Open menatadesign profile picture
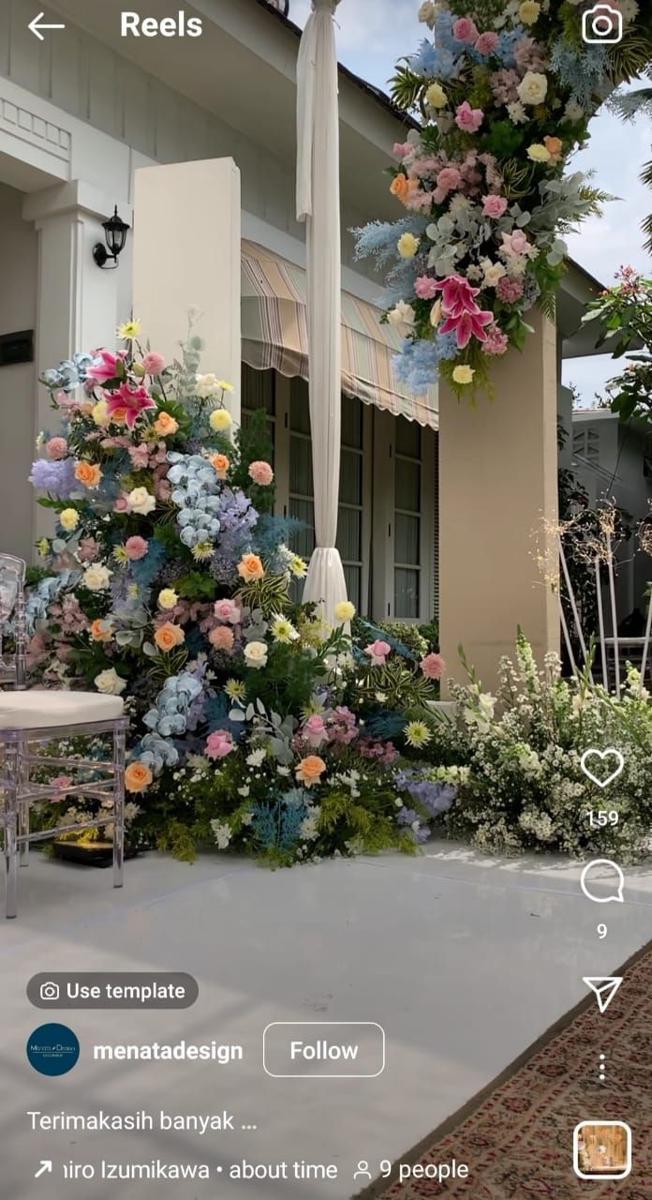652x1200 pixels. pos(53,1050)
